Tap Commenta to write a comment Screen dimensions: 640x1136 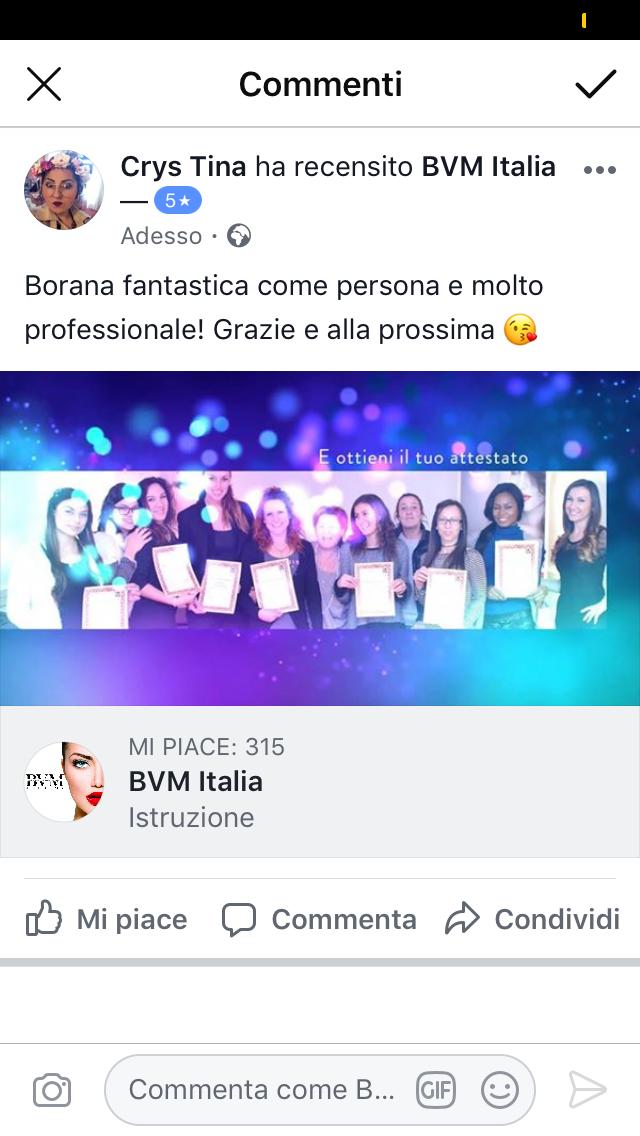319,919
